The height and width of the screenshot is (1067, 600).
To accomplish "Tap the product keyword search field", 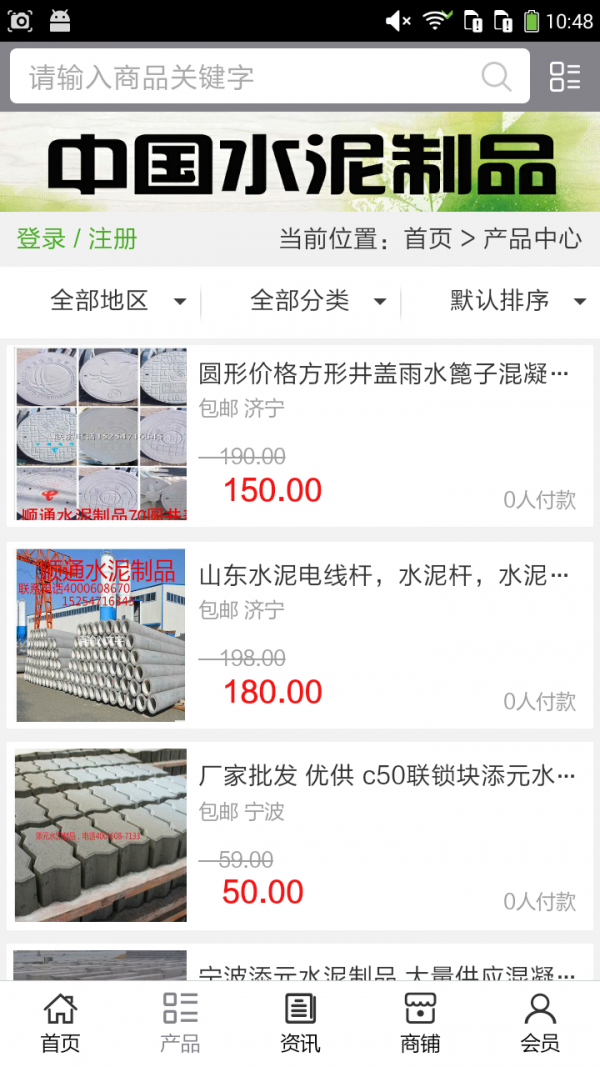I will coord(240,77).
